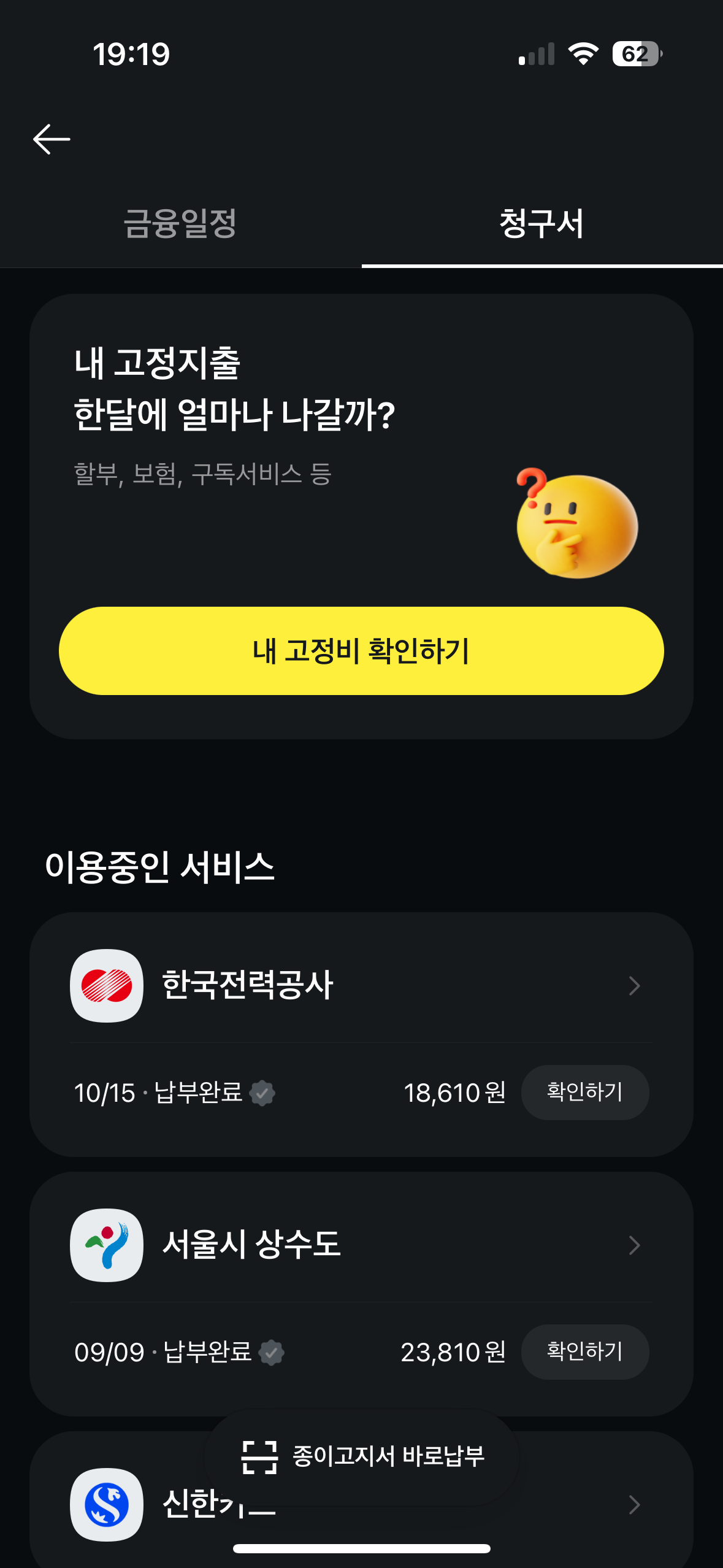Open the 한국전력공사 service details
The image size is (723, 1568).
(x=361, y=986)
